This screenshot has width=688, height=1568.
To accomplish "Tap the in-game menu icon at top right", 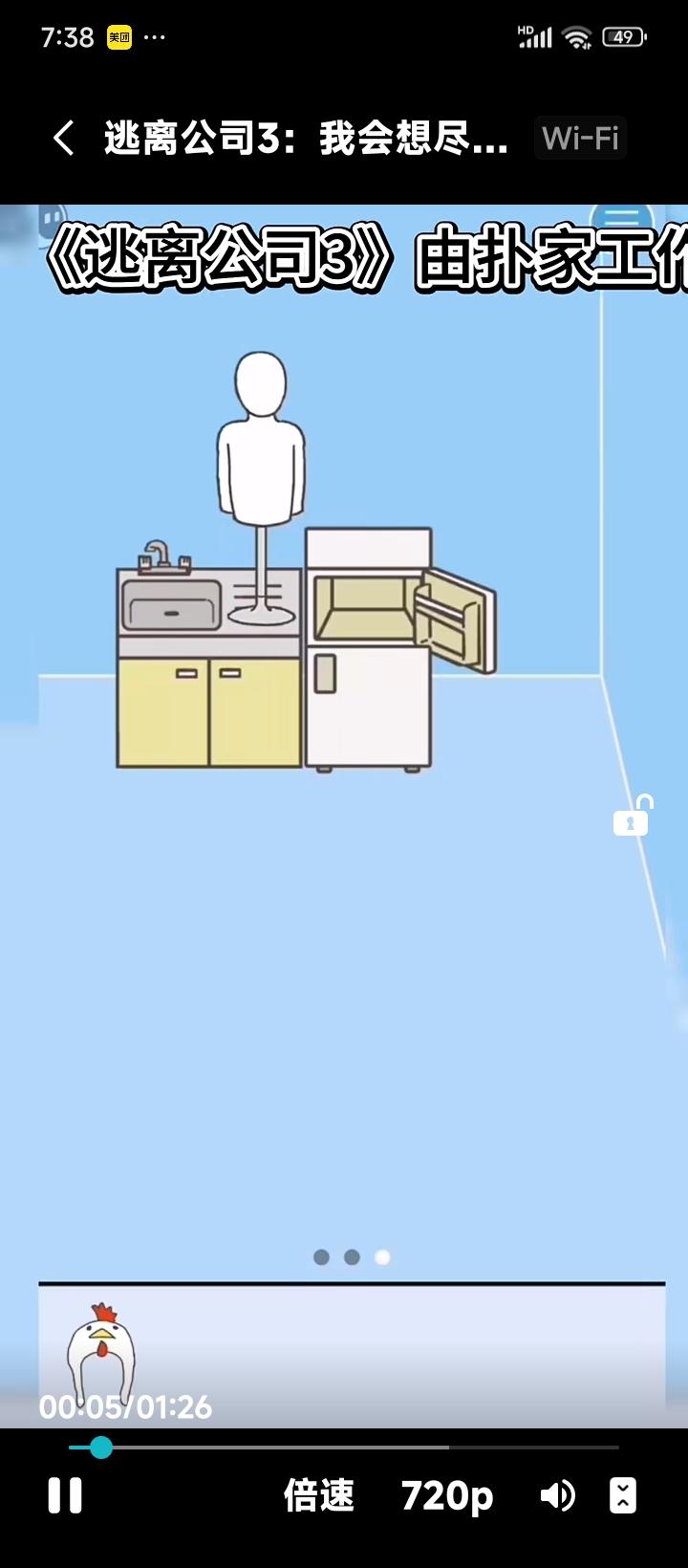I will coord(622,217).
